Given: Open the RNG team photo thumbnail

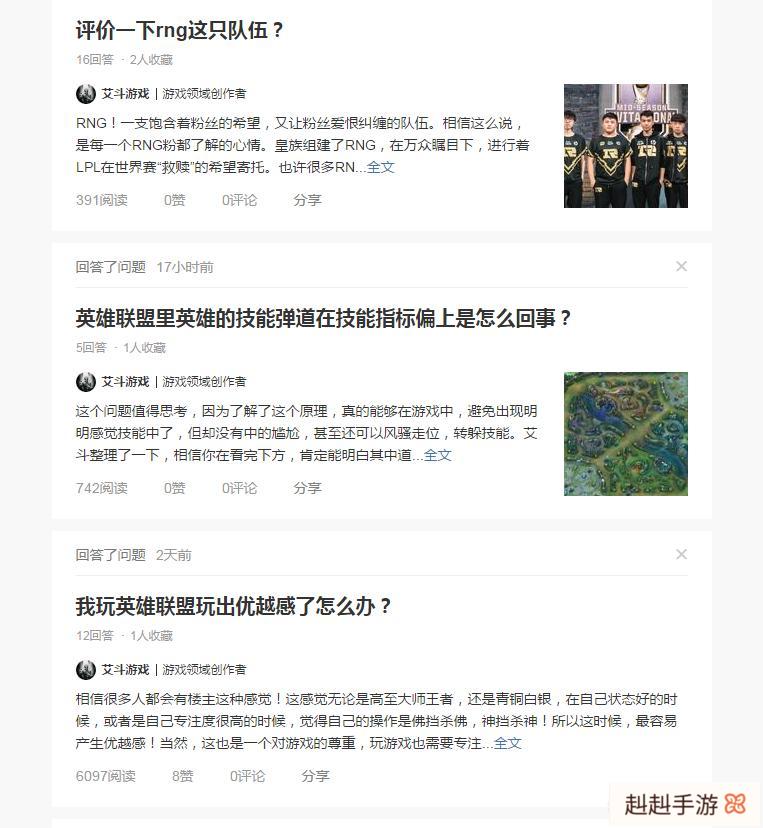Looking at the screenshot, I should (625, 146).
